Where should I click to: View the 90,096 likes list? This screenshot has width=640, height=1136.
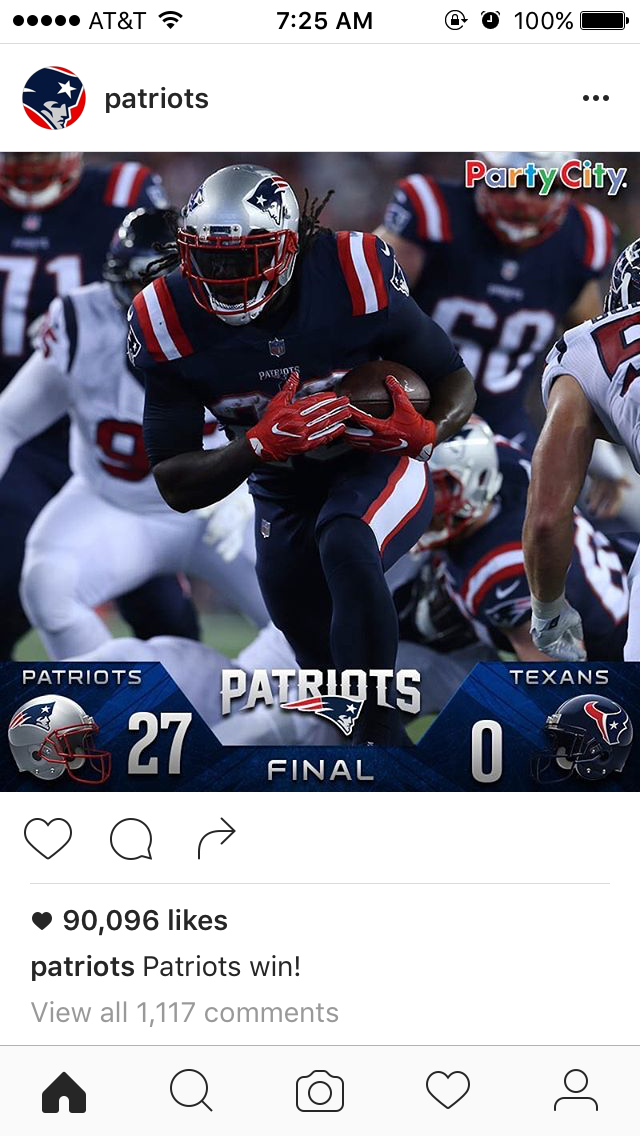(x=144, y=920)
